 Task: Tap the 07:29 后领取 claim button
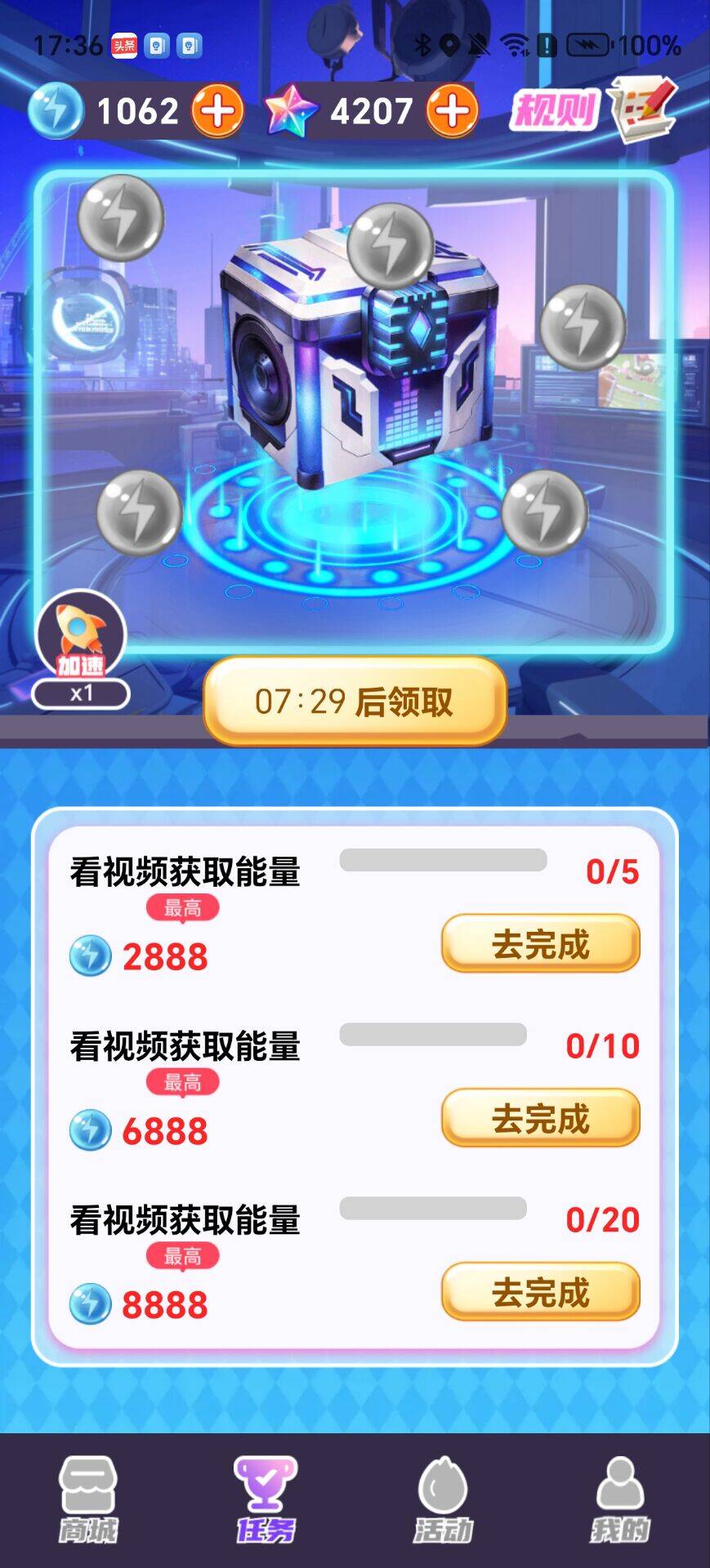point(355,702)
